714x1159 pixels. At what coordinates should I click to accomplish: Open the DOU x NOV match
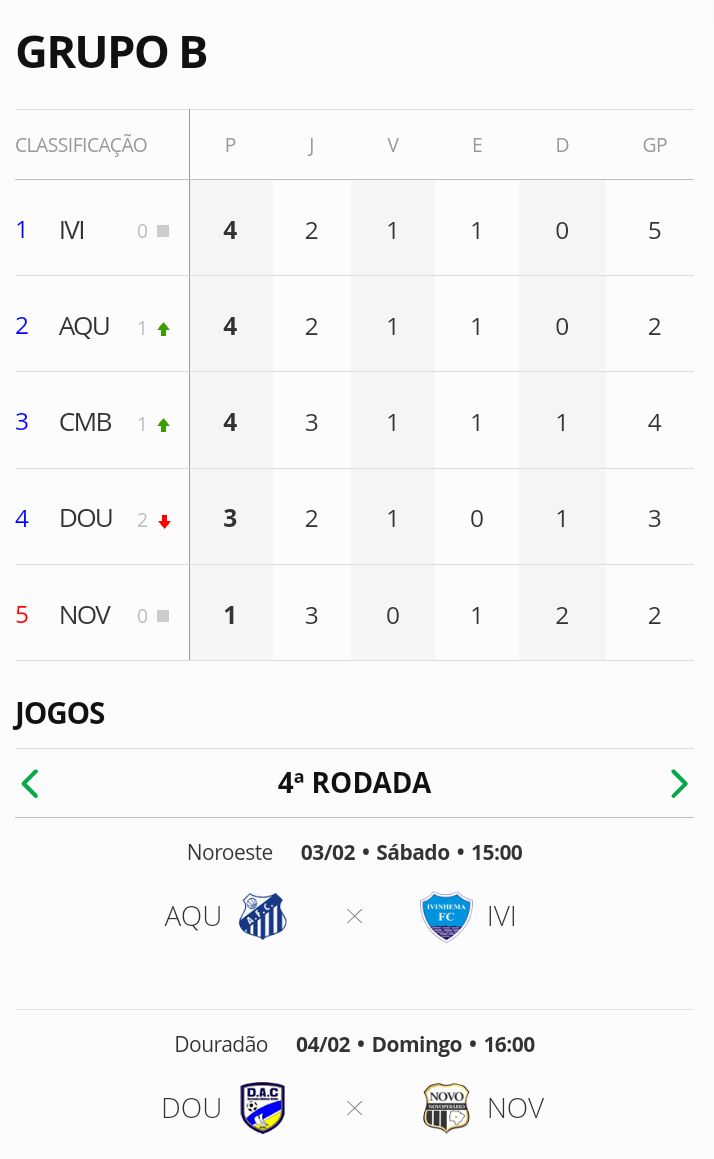click(354, 1108)
